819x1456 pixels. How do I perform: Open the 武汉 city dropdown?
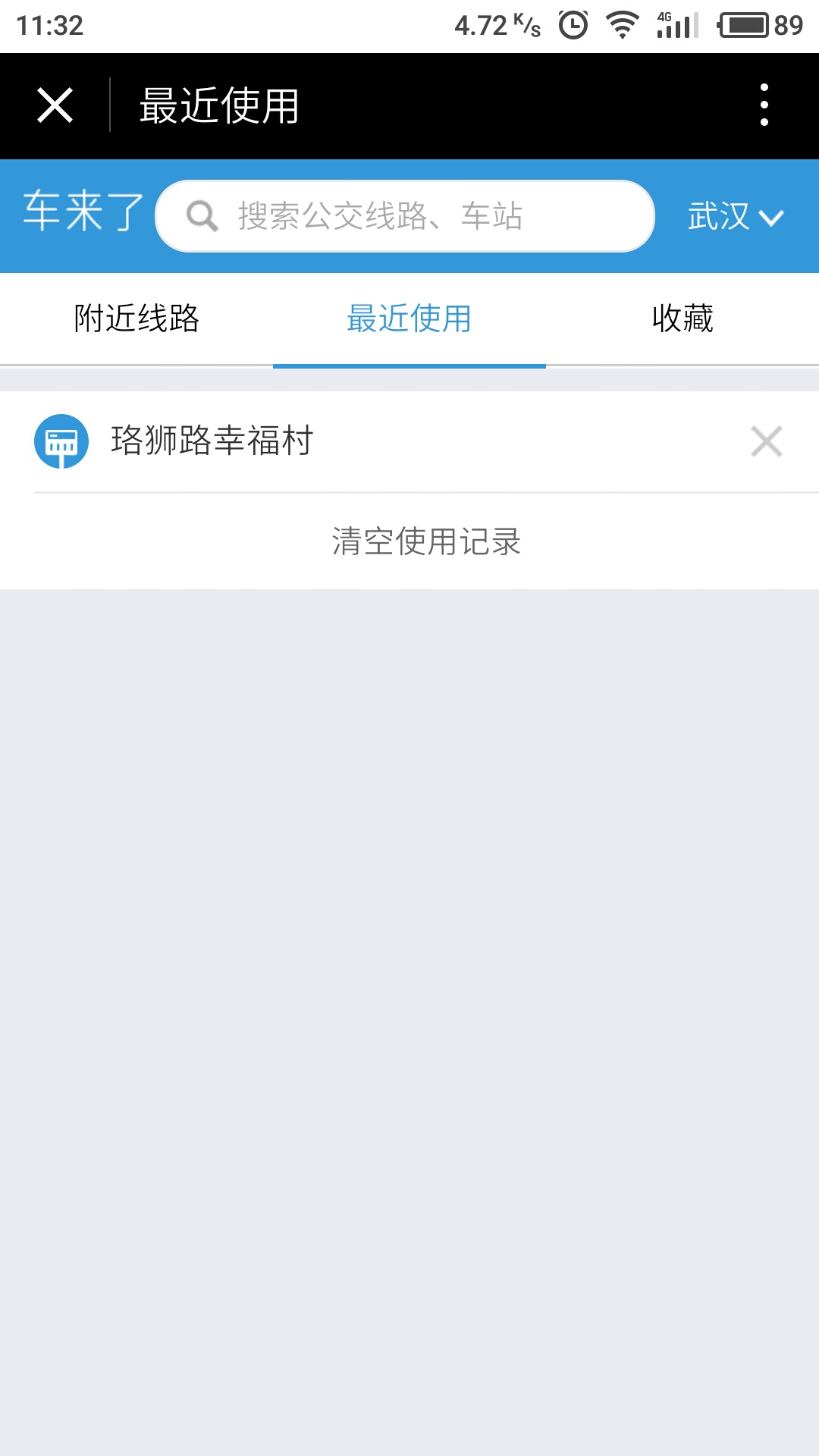(735, 217)
